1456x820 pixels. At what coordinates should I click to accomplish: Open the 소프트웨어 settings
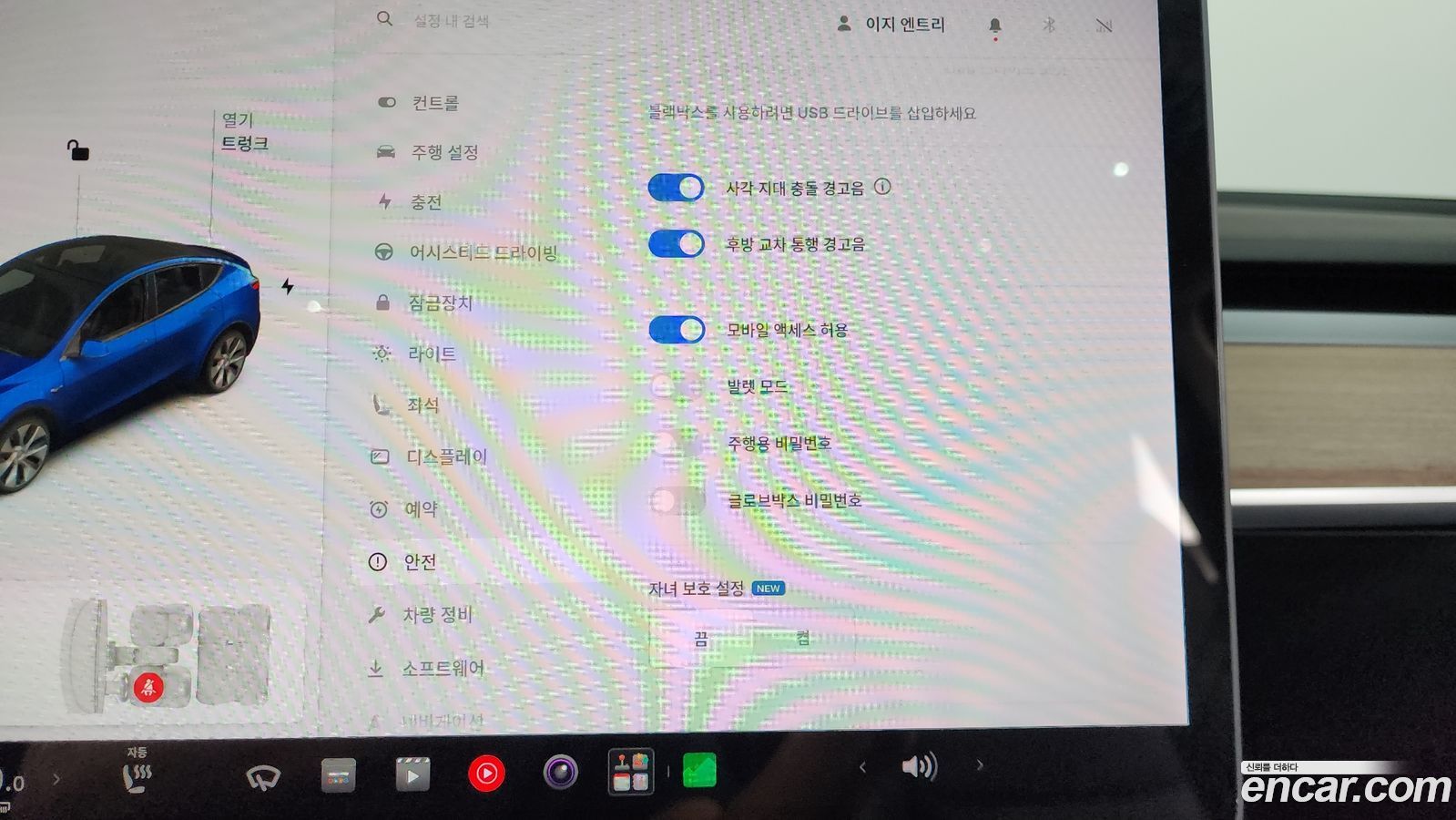(x=426, y=669)
